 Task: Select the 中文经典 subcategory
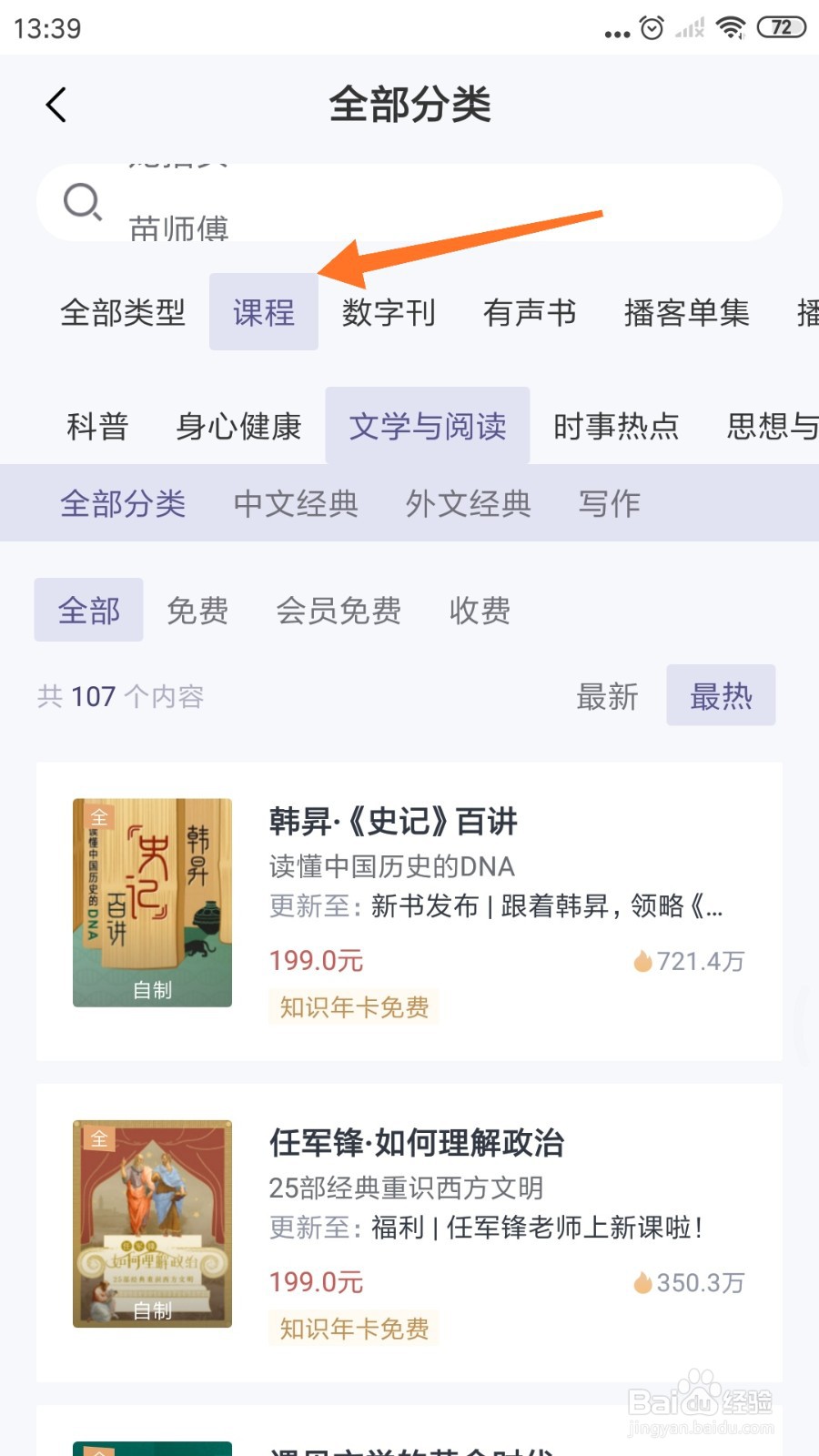[x=297, y=503]
